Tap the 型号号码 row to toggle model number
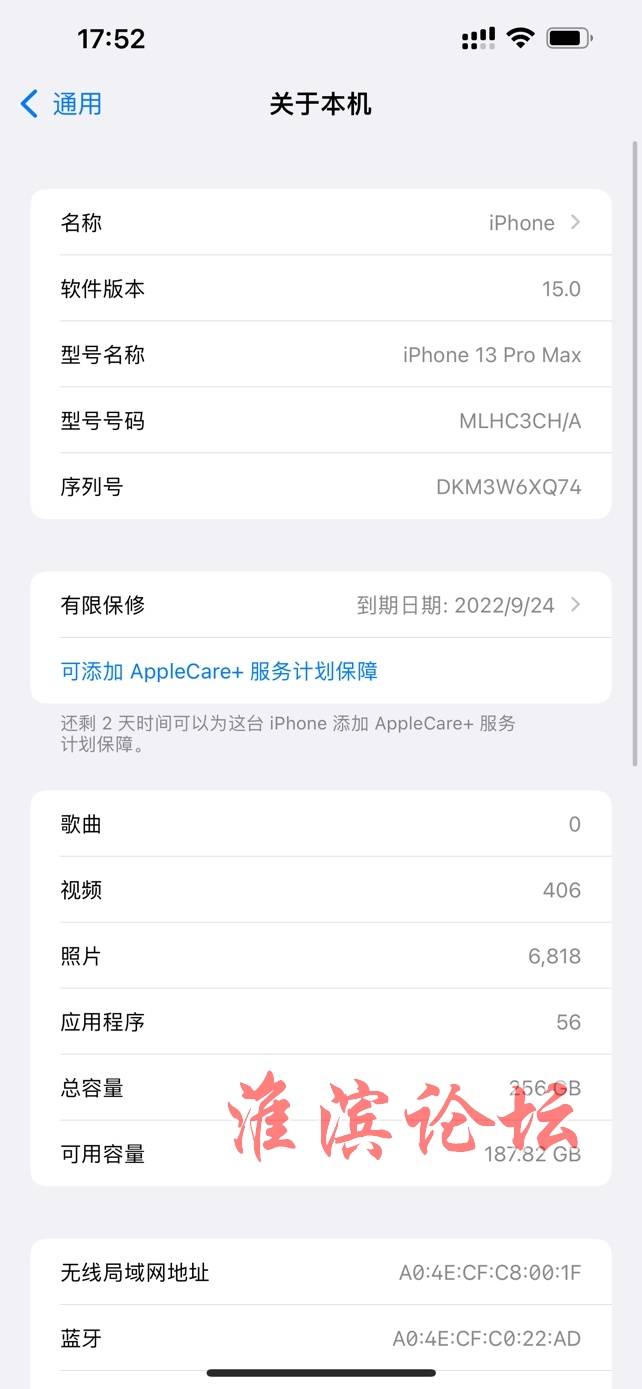642x1389 pixels. point(321,420)
